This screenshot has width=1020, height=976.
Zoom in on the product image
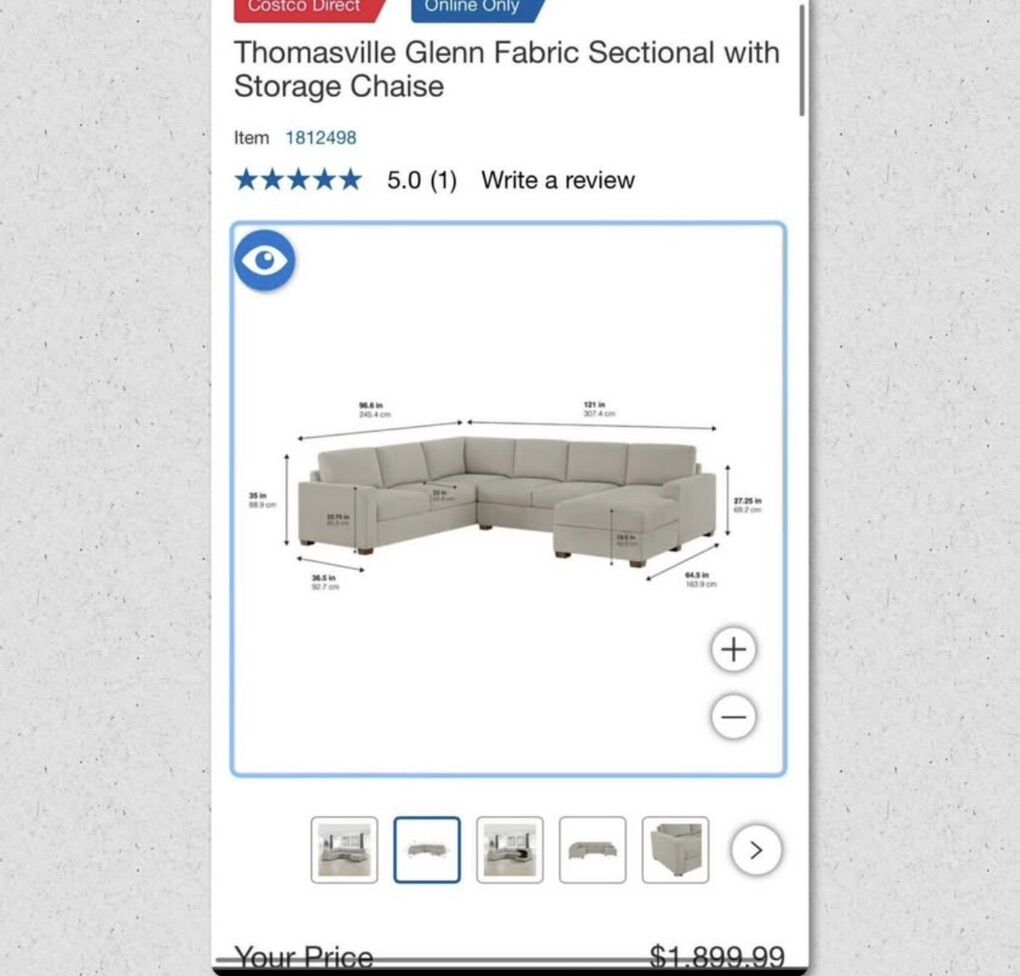[x=734, y=650]
